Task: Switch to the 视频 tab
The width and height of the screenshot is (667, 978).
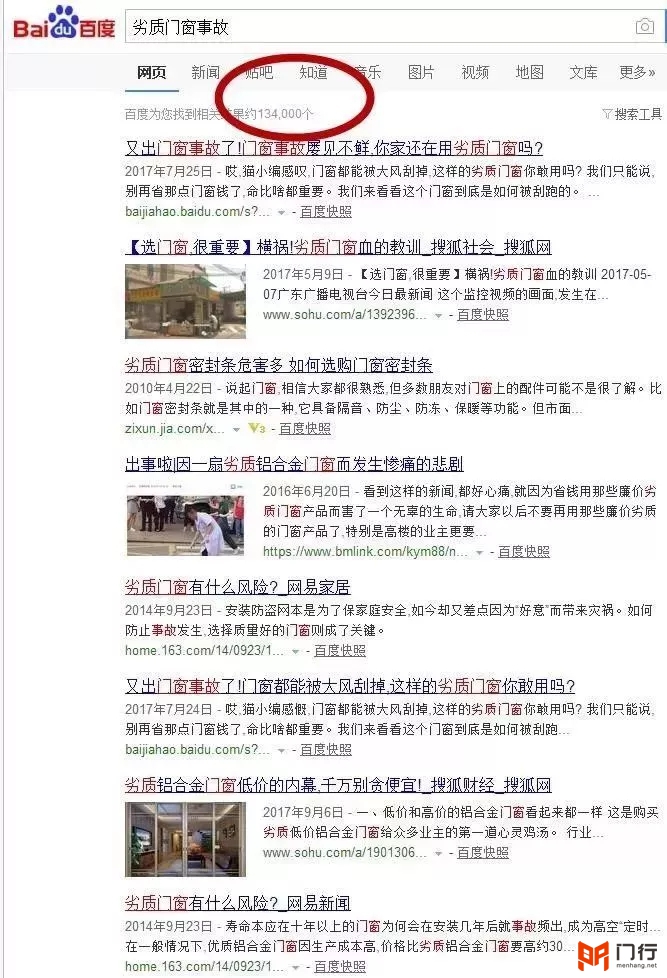Action: click(475, 72)
